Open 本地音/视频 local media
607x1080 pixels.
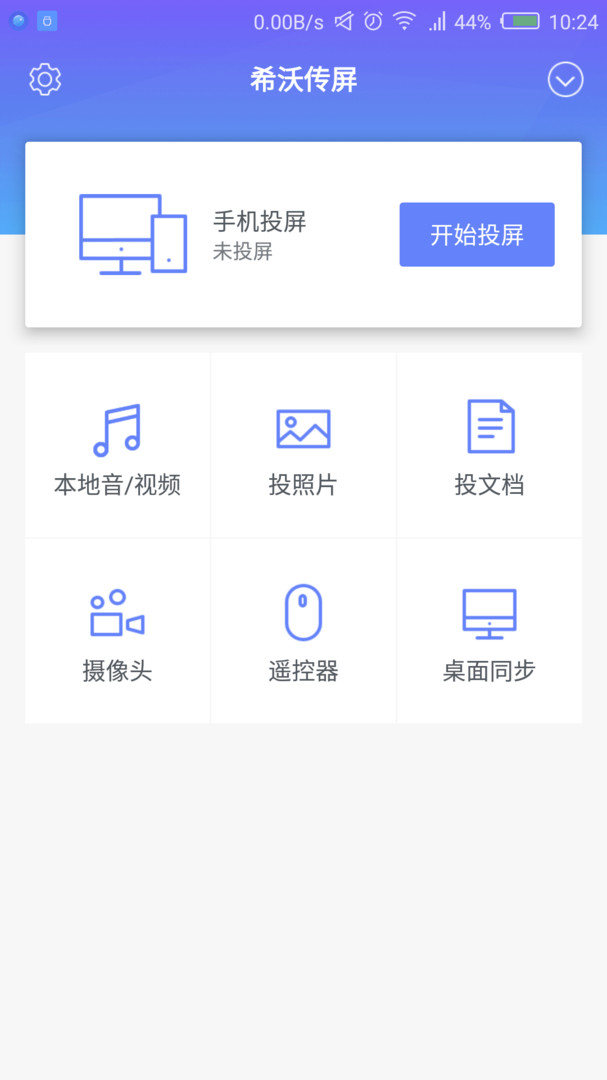click(117, 445)
